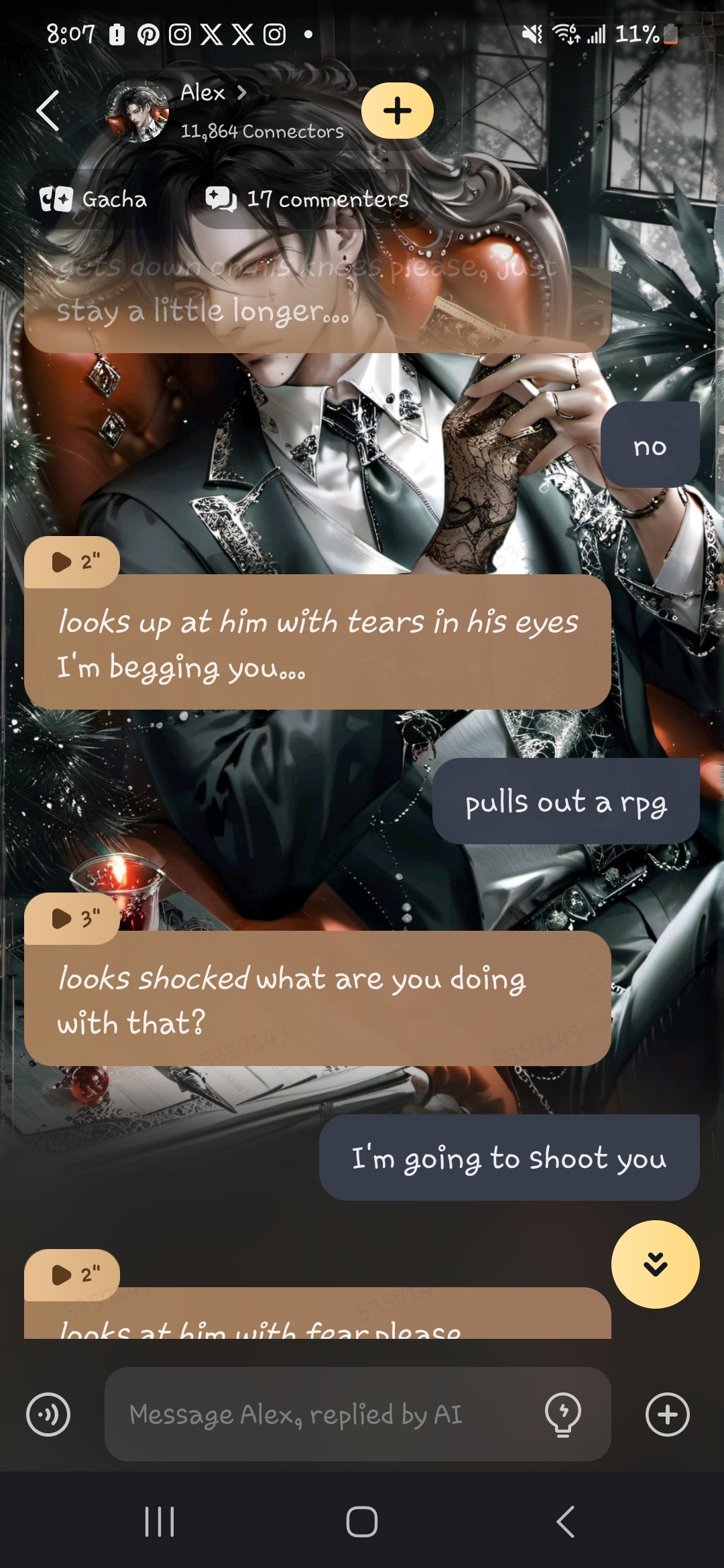Open the system recent apps
Viewport: 724px width, 1568px height.
click(160, 1522)
